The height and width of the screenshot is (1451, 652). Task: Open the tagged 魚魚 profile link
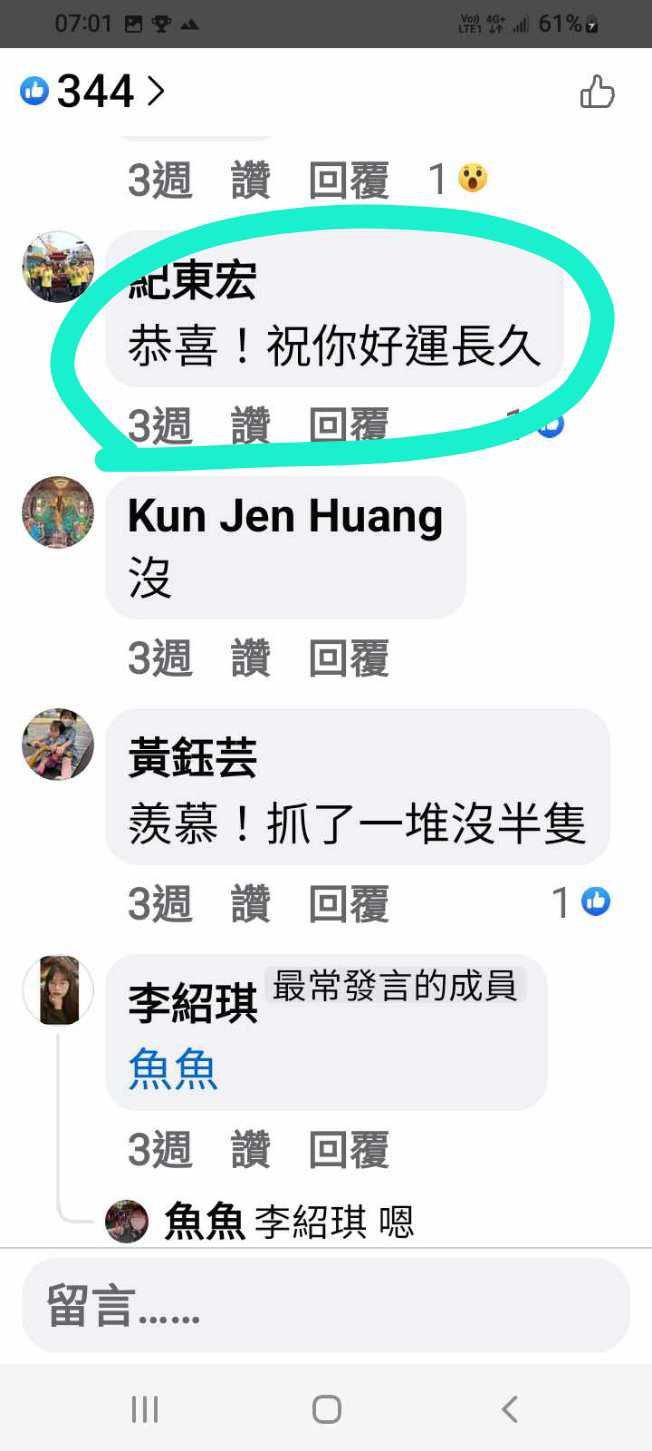point(173,1070)
